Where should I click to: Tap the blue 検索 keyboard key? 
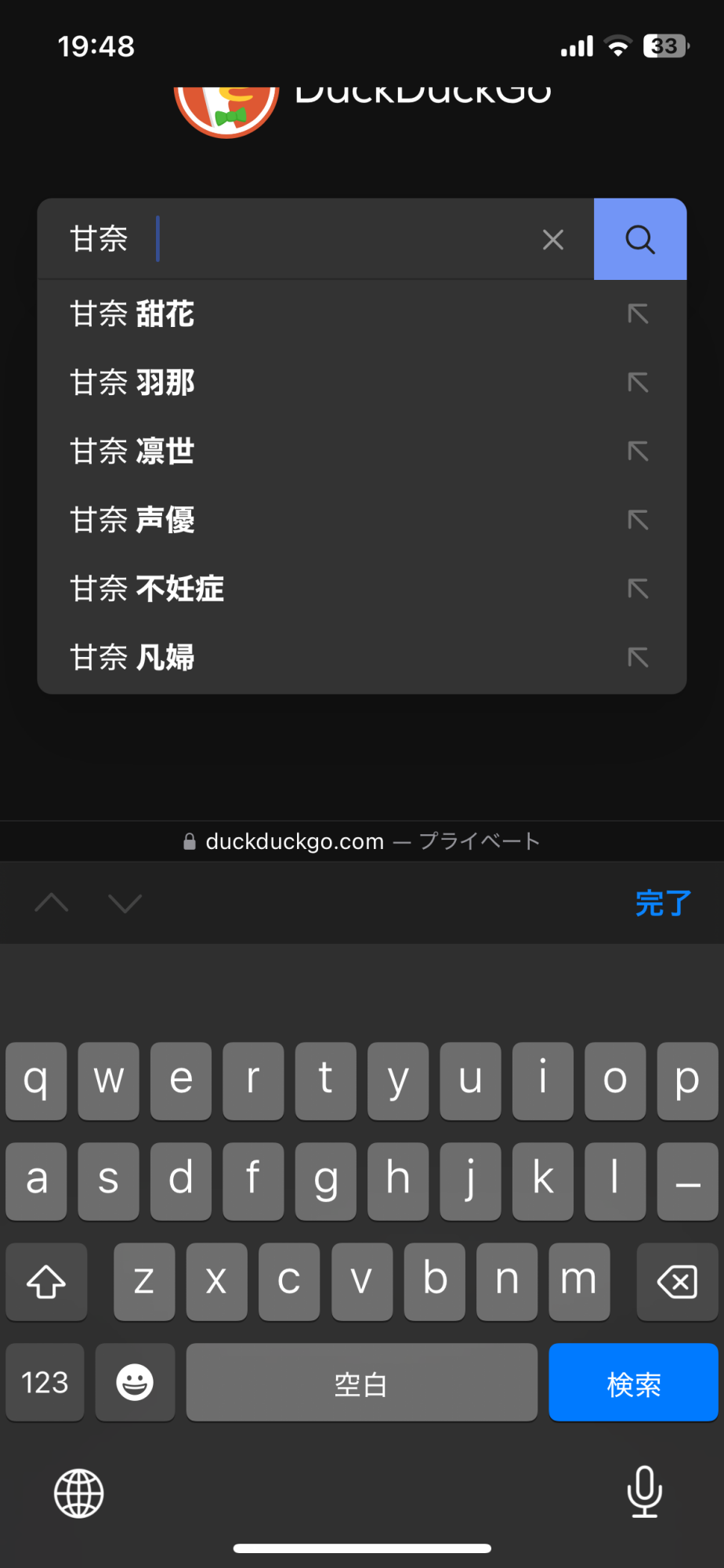click(x=633, y=1382)
